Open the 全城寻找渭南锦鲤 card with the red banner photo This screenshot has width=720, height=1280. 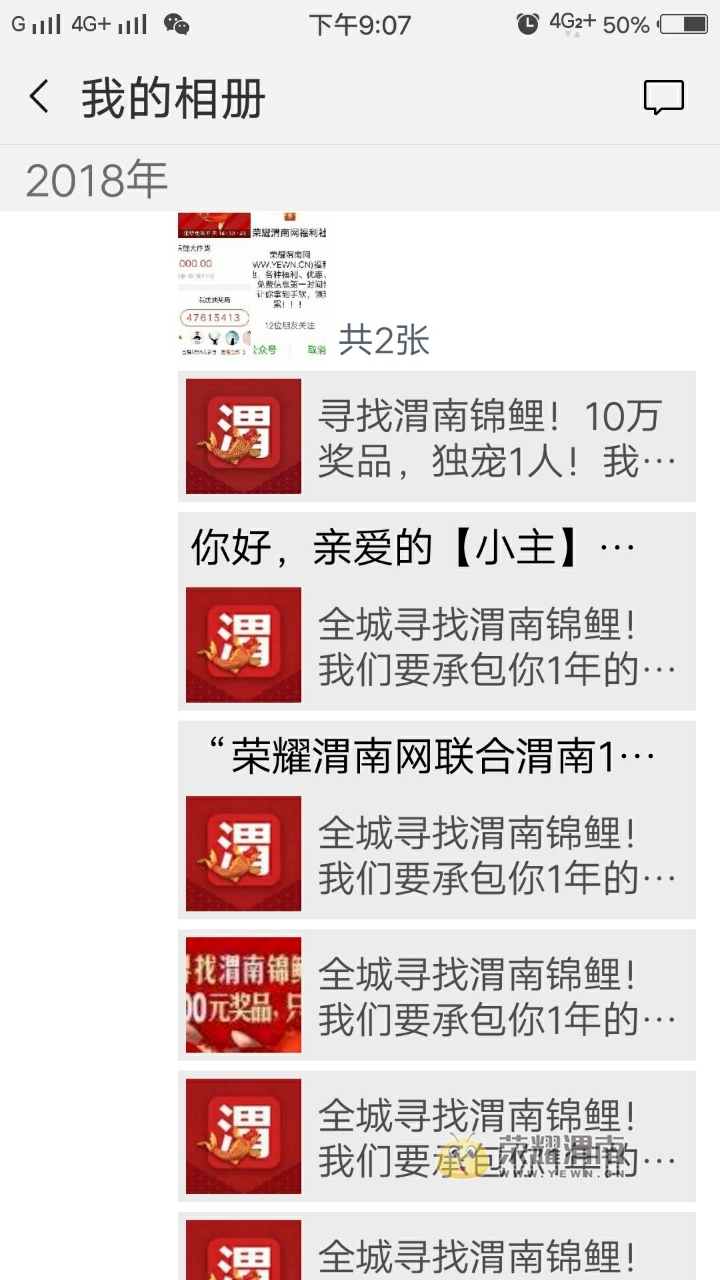pos(437,996)
